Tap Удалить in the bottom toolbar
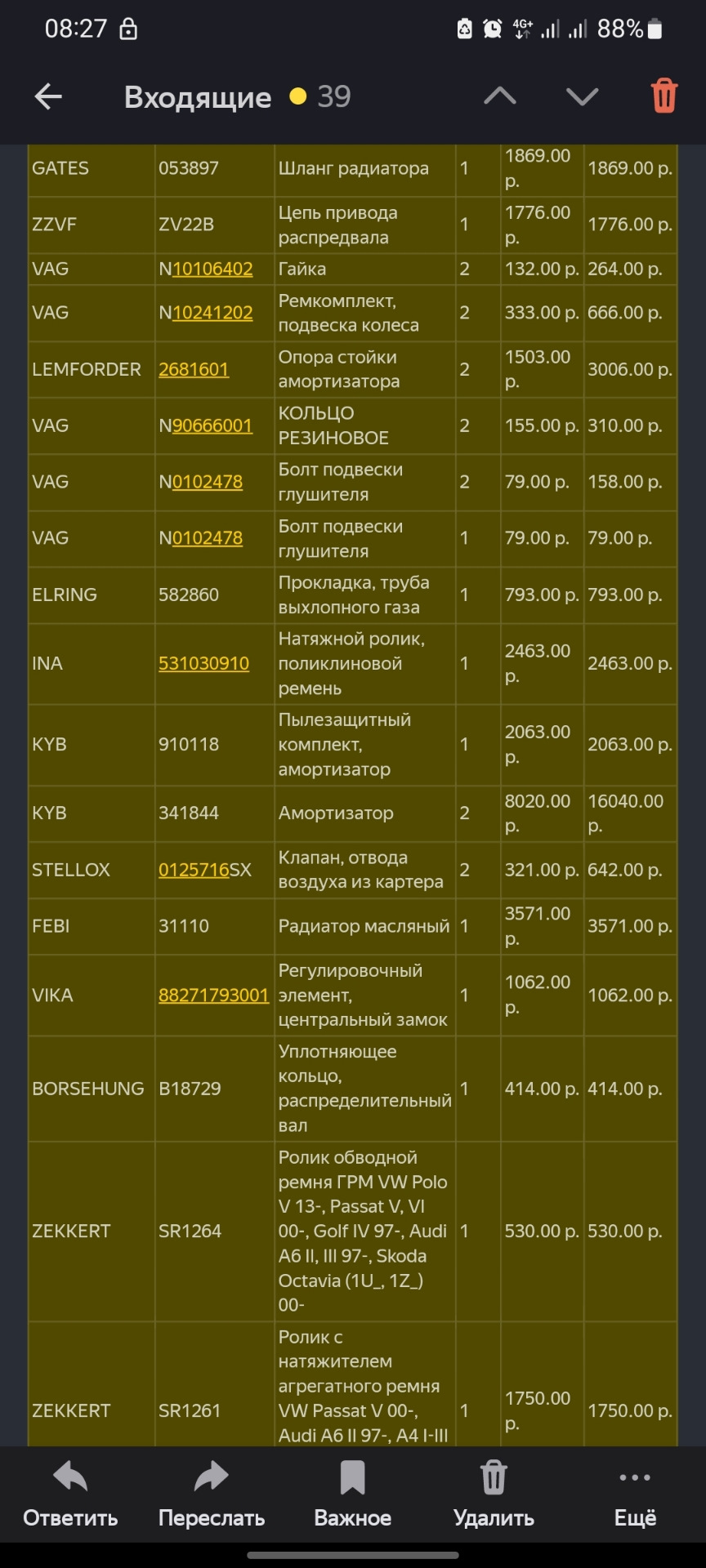This screenshot has height=1568, width=706. [x=494, y=1496]
